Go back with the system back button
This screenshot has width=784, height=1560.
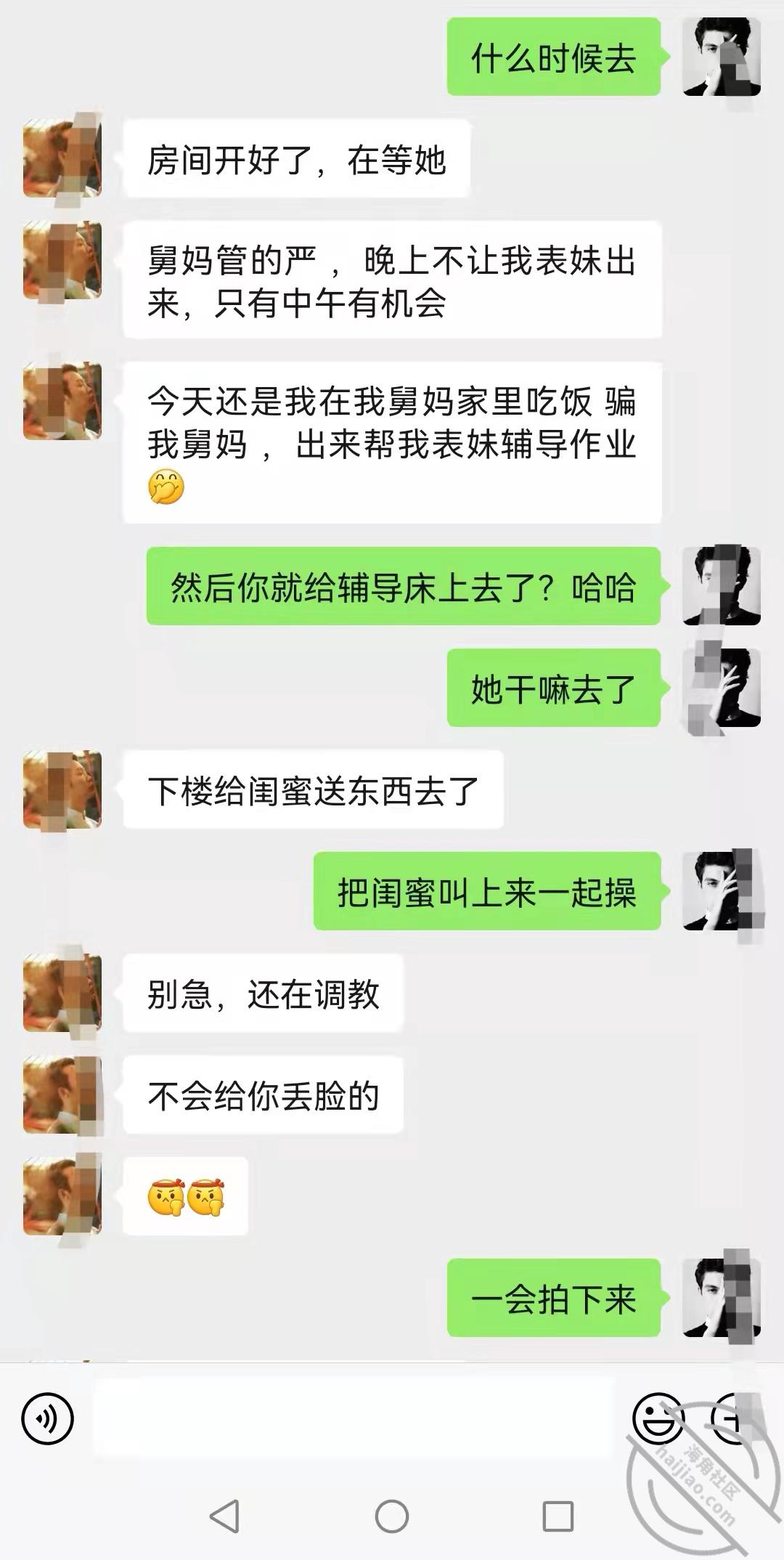point(224,1516)
